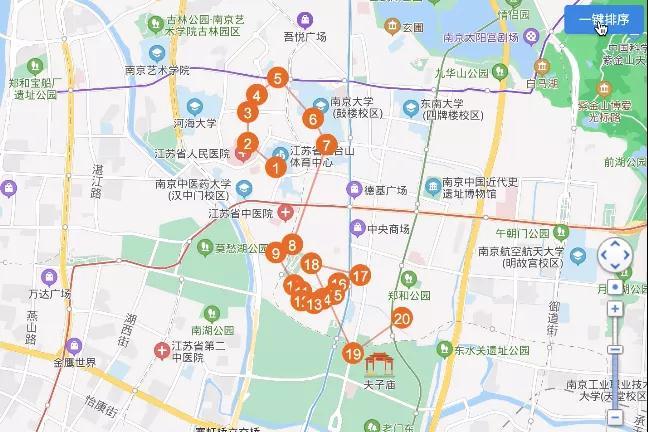Select map marker number 17
The width and height of the screenshot is (648, 432).
[x=361, y=276]
